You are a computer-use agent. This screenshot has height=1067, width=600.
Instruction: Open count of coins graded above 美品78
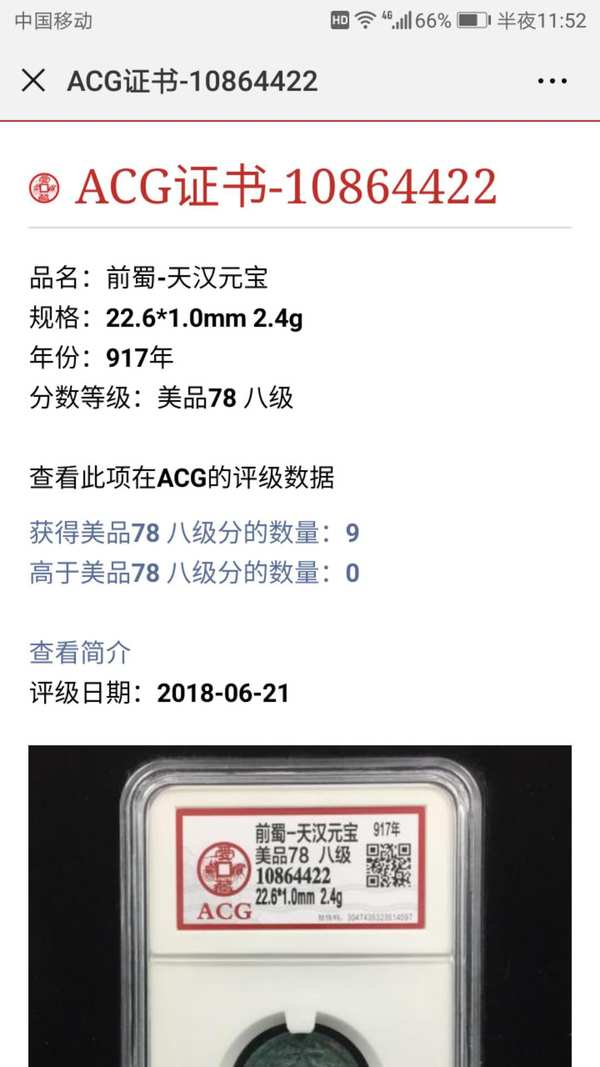click(194, 573)
